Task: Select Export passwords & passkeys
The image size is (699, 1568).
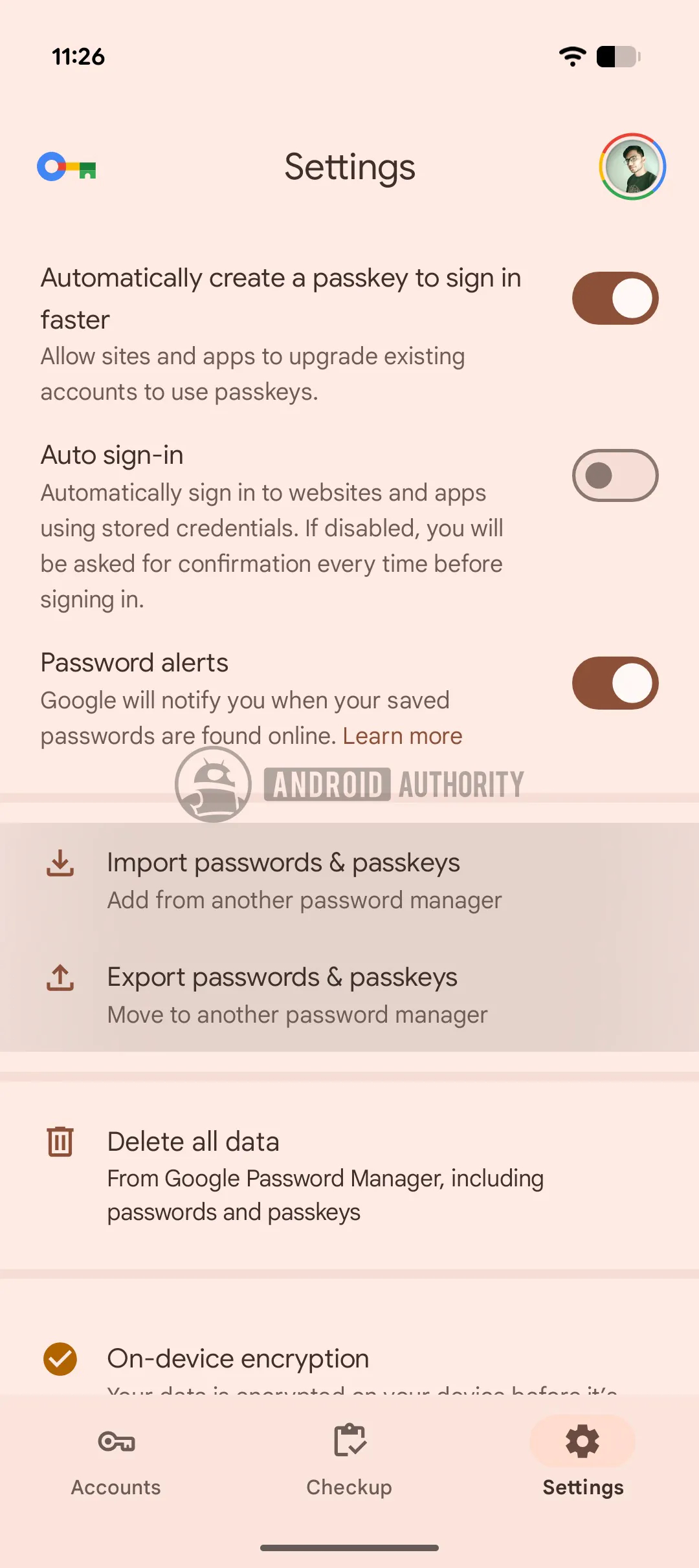Action: click(349, 995)
